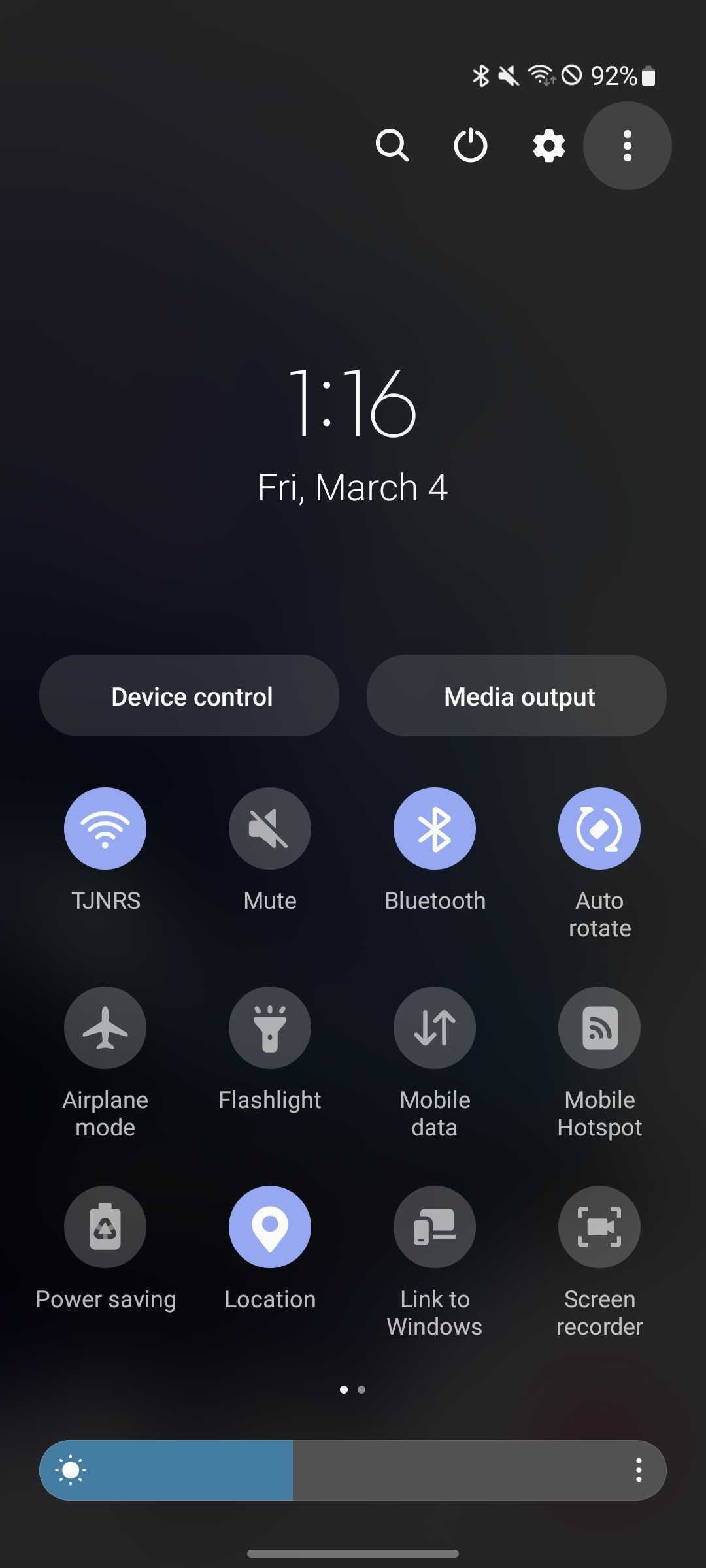Open the quick panel search
The width and height of the screenshot is (706, 1568).
tap(392, 145)
